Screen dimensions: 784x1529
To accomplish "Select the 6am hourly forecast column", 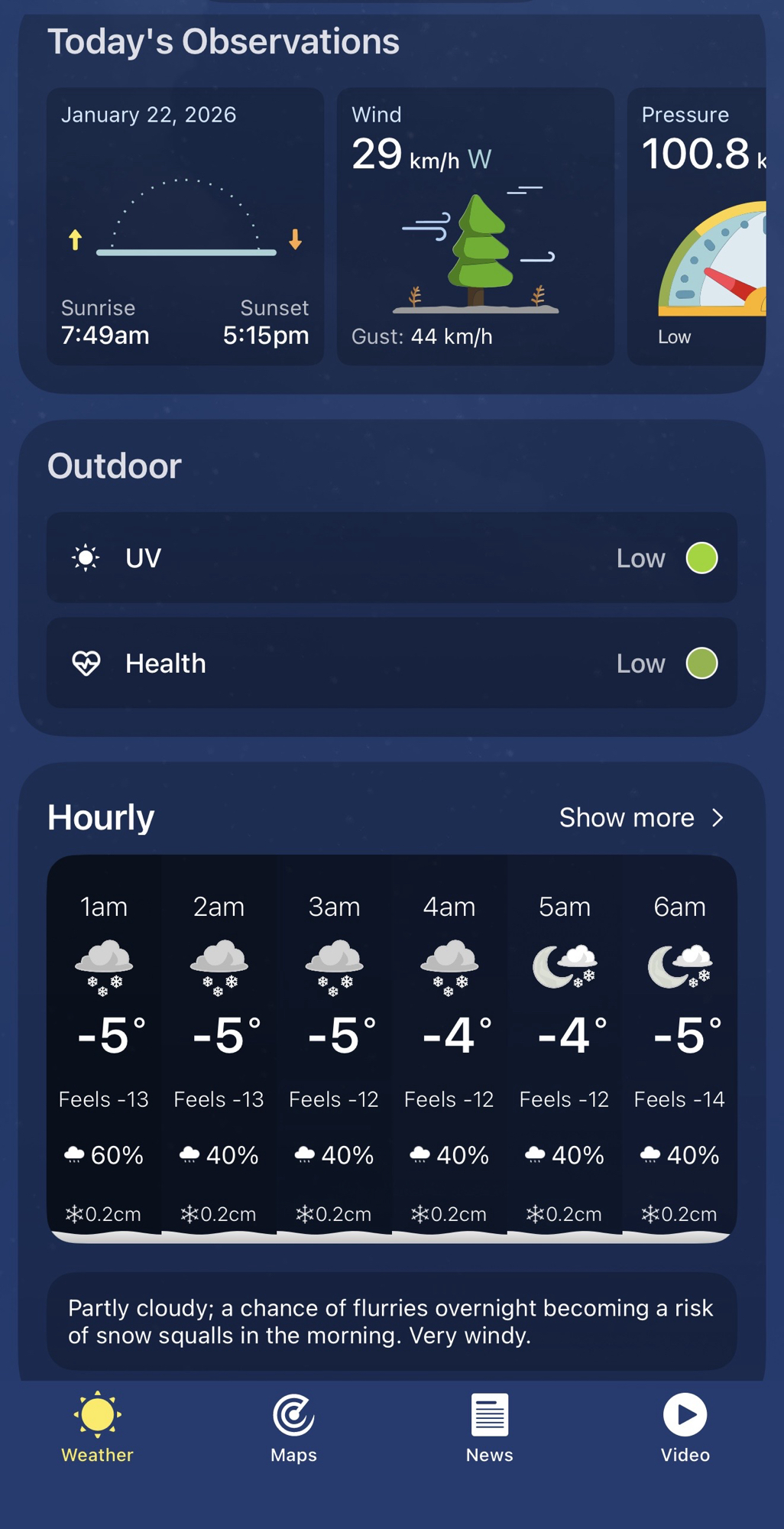I will click(x=679, y=1047).
